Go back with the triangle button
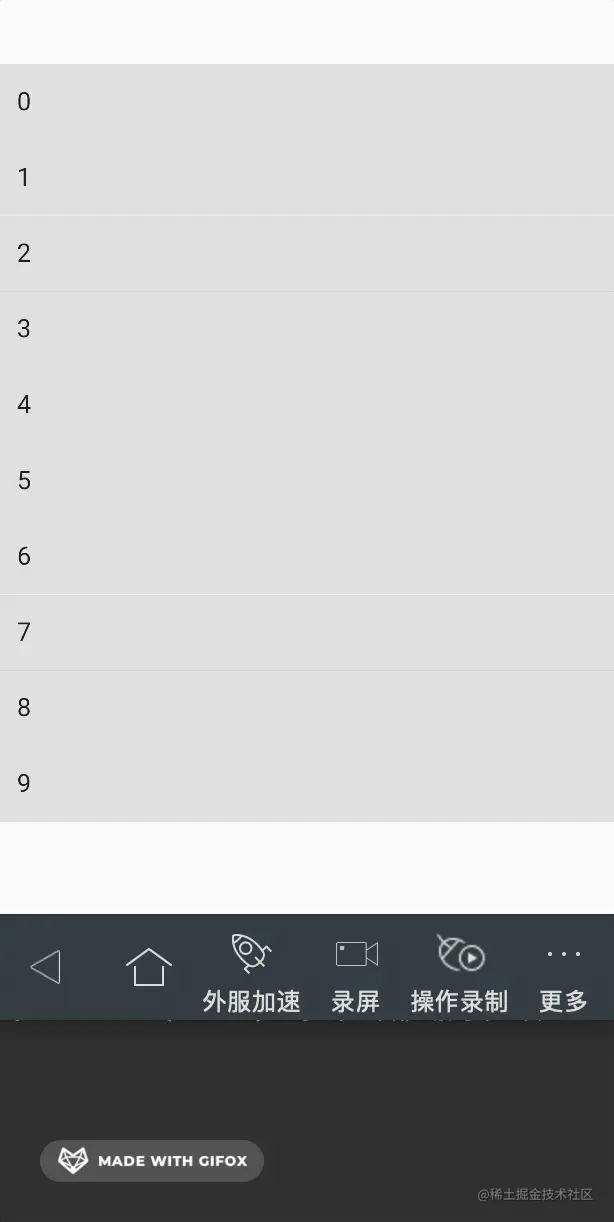Screen dimensions: 614x1222 point(46,967)
